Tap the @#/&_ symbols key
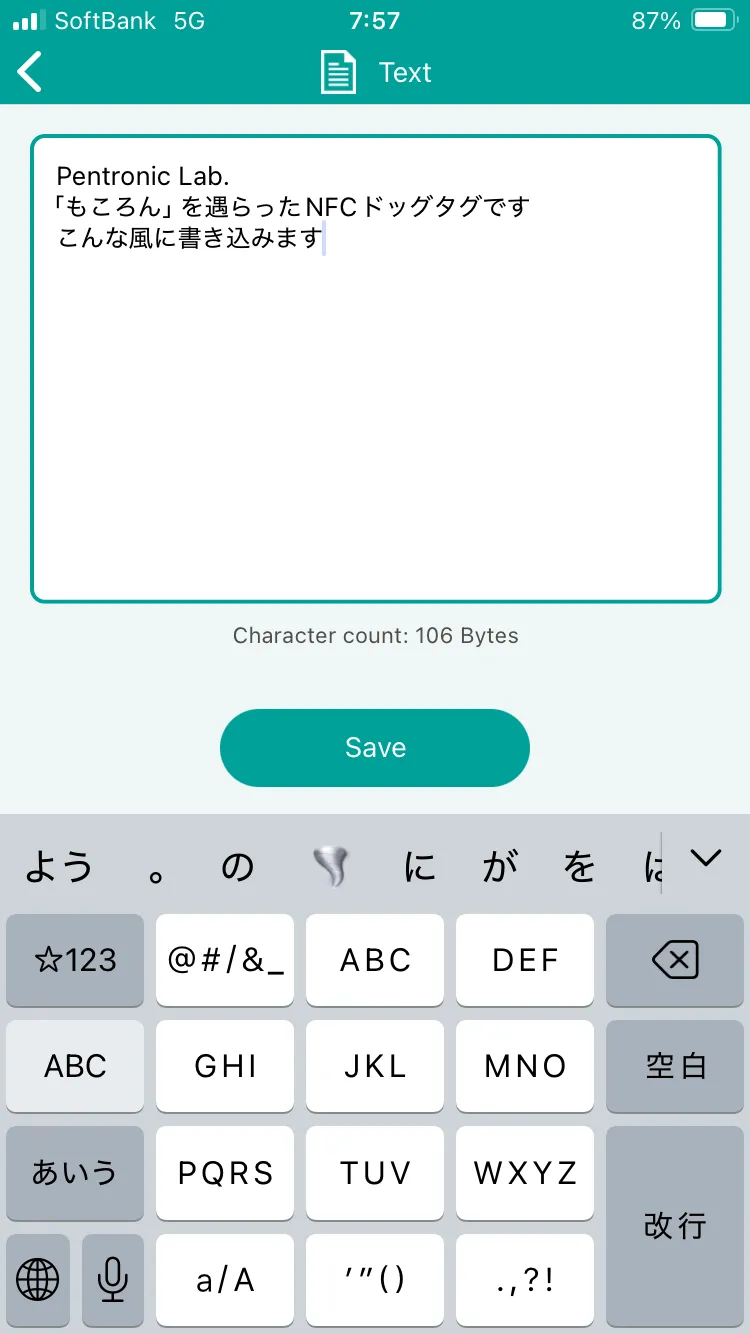 [x=225, y=961]
